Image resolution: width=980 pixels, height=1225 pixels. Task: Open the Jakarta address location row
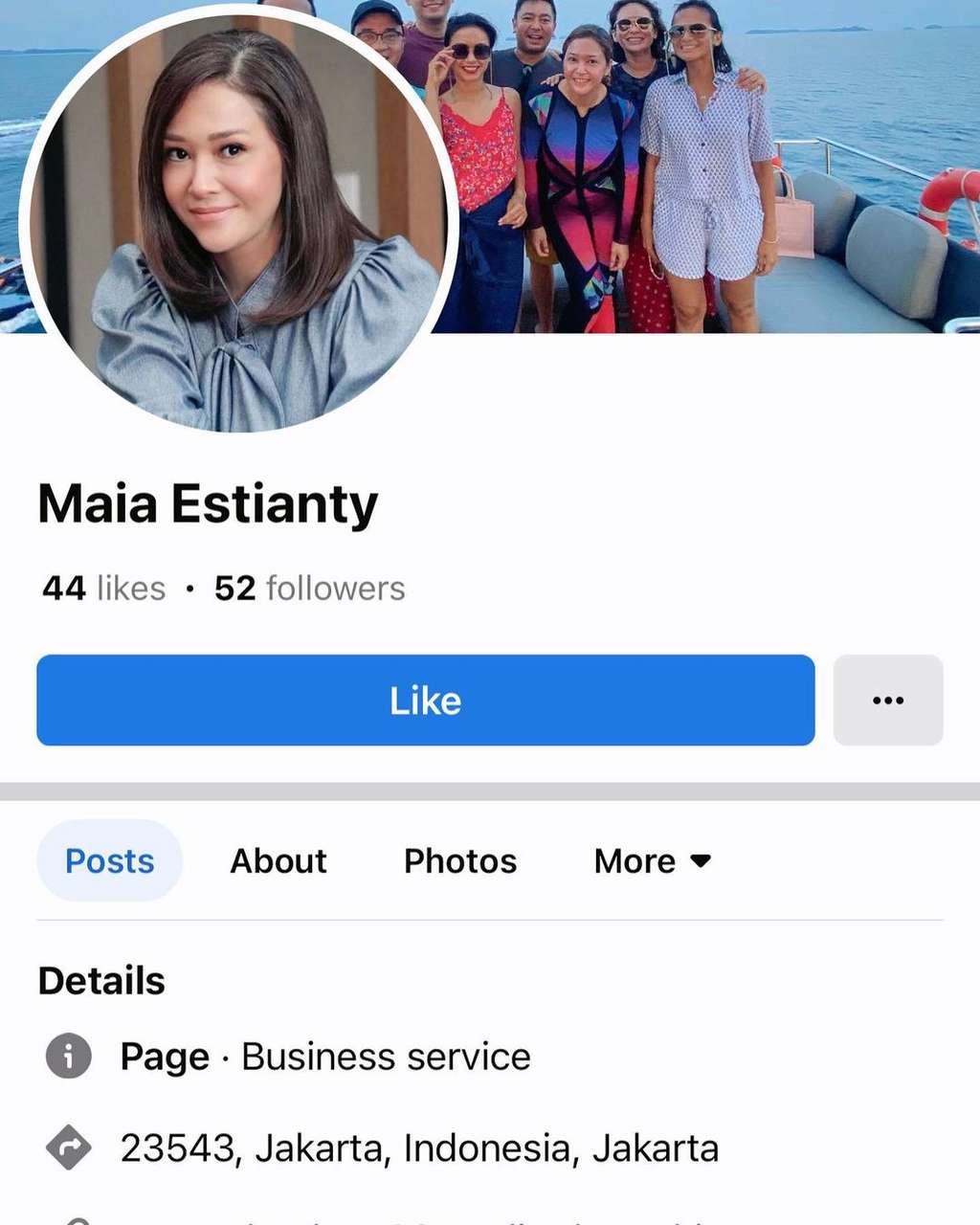point(418,1147)
